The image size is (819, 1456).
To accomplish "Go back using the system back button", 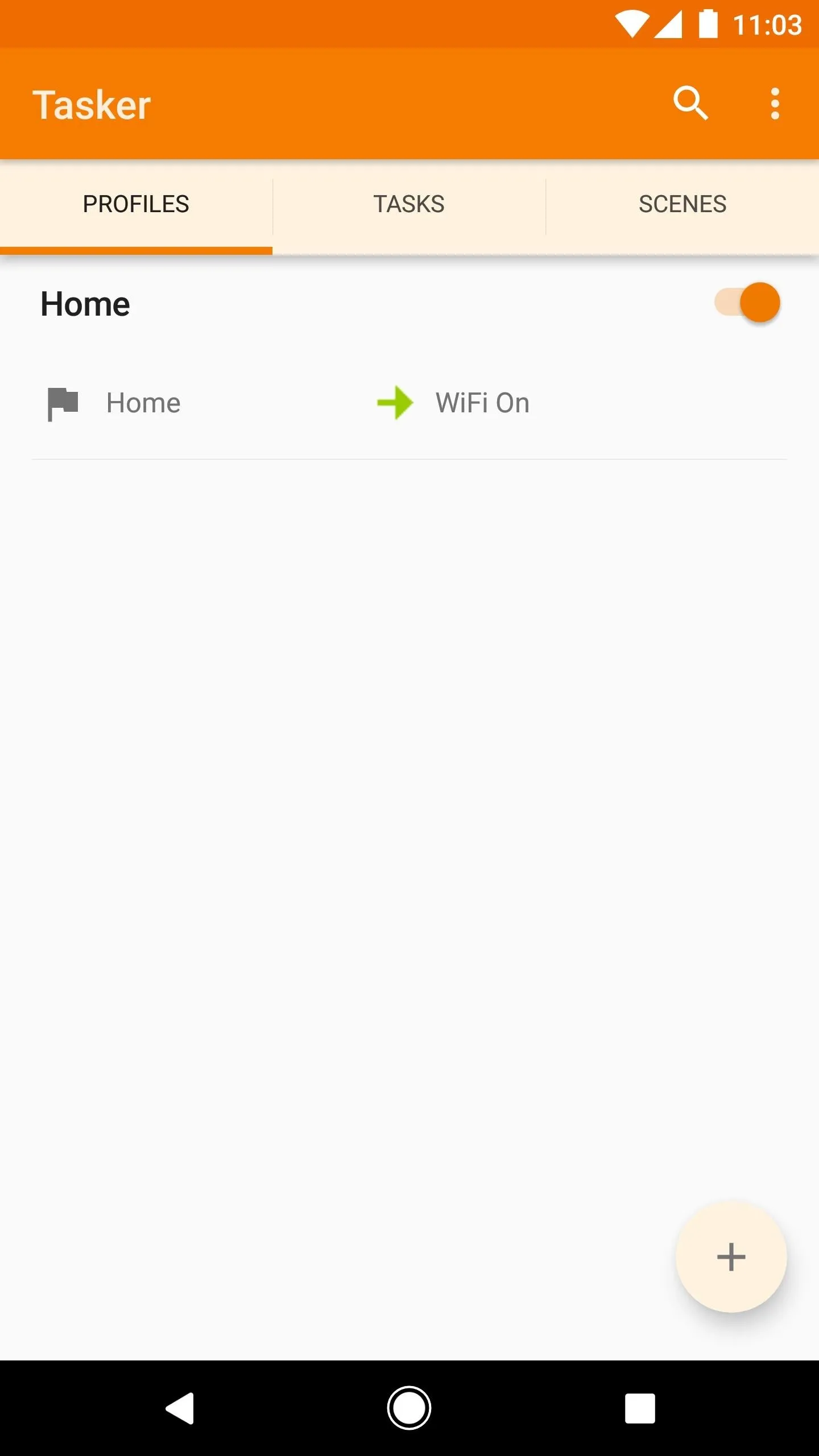I will pyautogui.click(x=180, y=1408).
